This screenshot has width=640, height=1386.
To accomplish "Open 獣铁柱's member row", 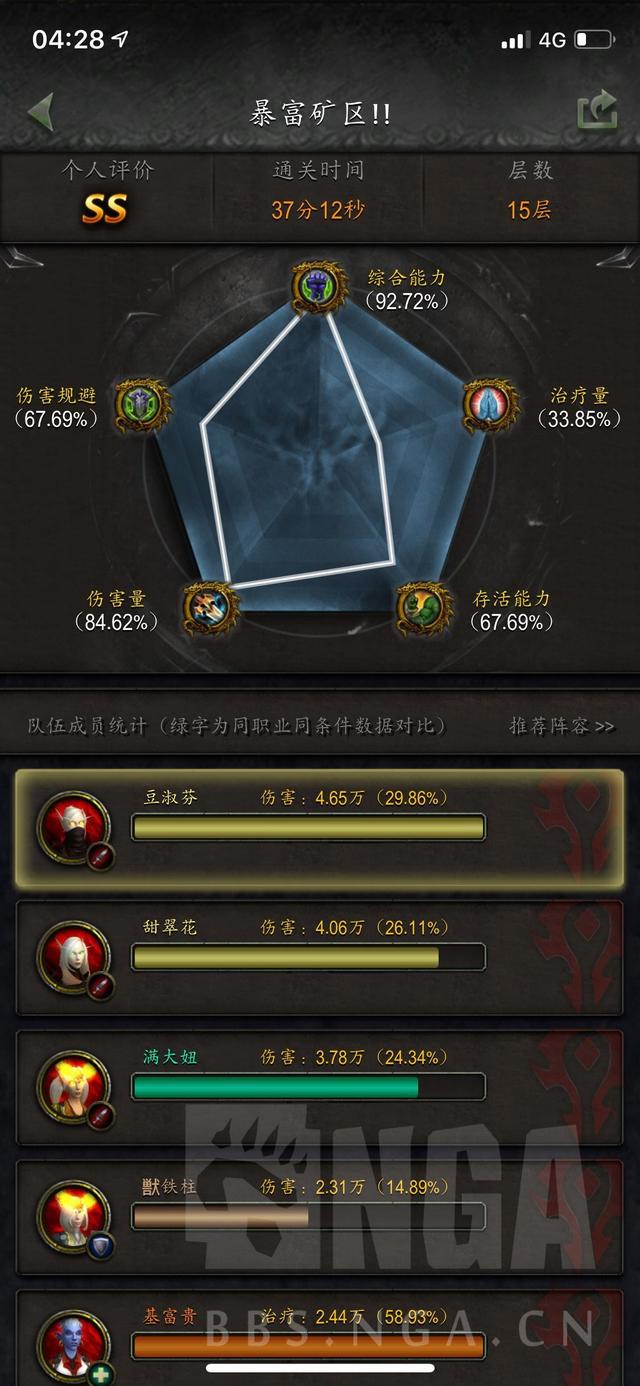I will click(x=318, y=1216).
